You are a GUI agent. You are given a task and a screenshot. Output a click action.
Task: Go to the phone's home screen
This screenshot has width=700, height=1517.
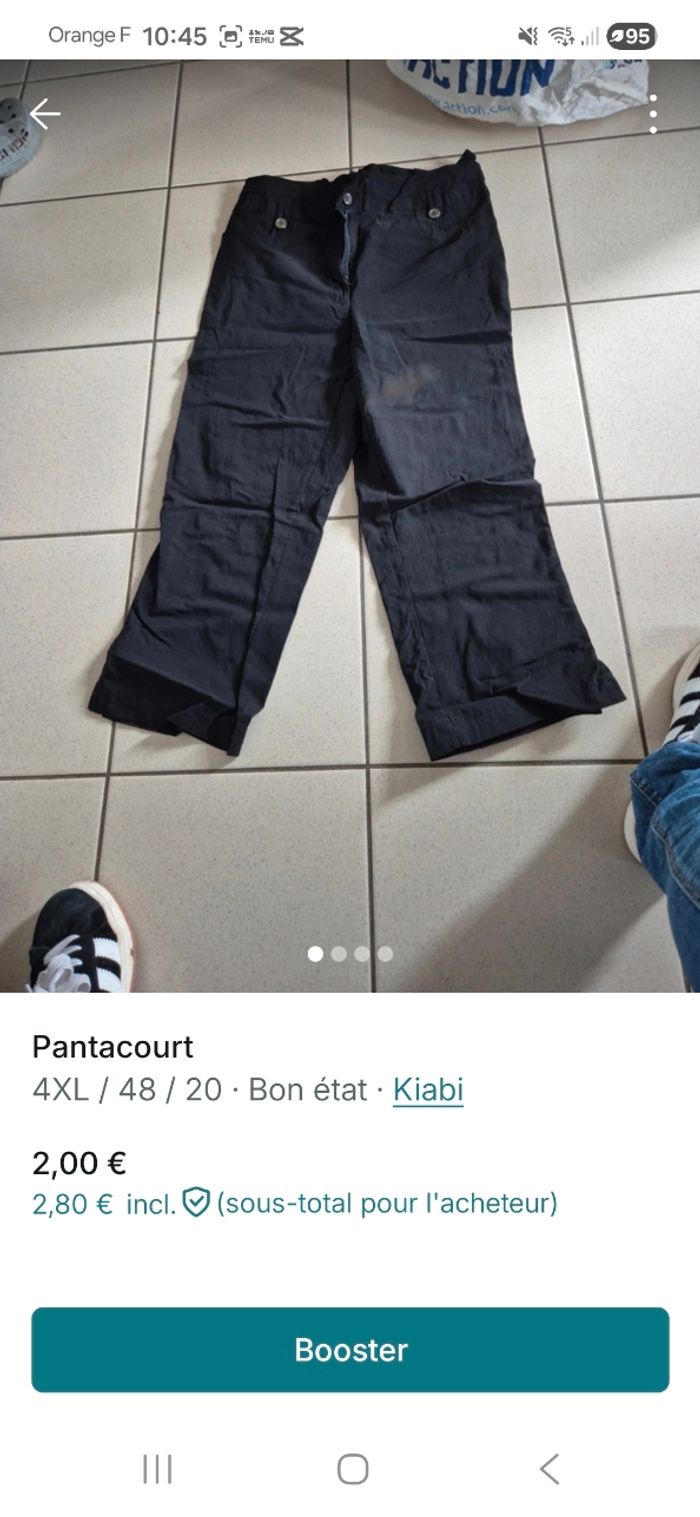coord(352,1469)
